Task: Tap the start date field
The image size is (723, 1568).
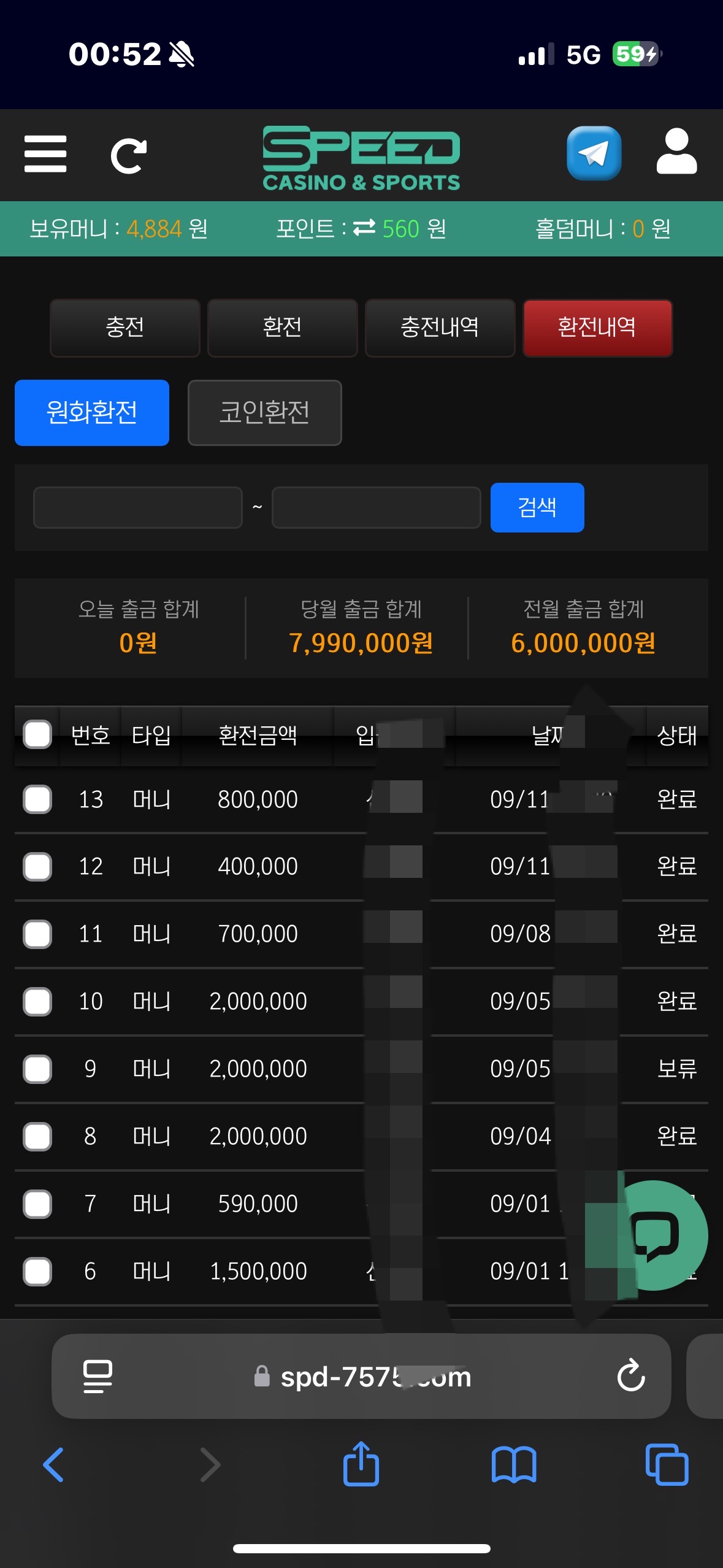Action: tap(138, 507)
